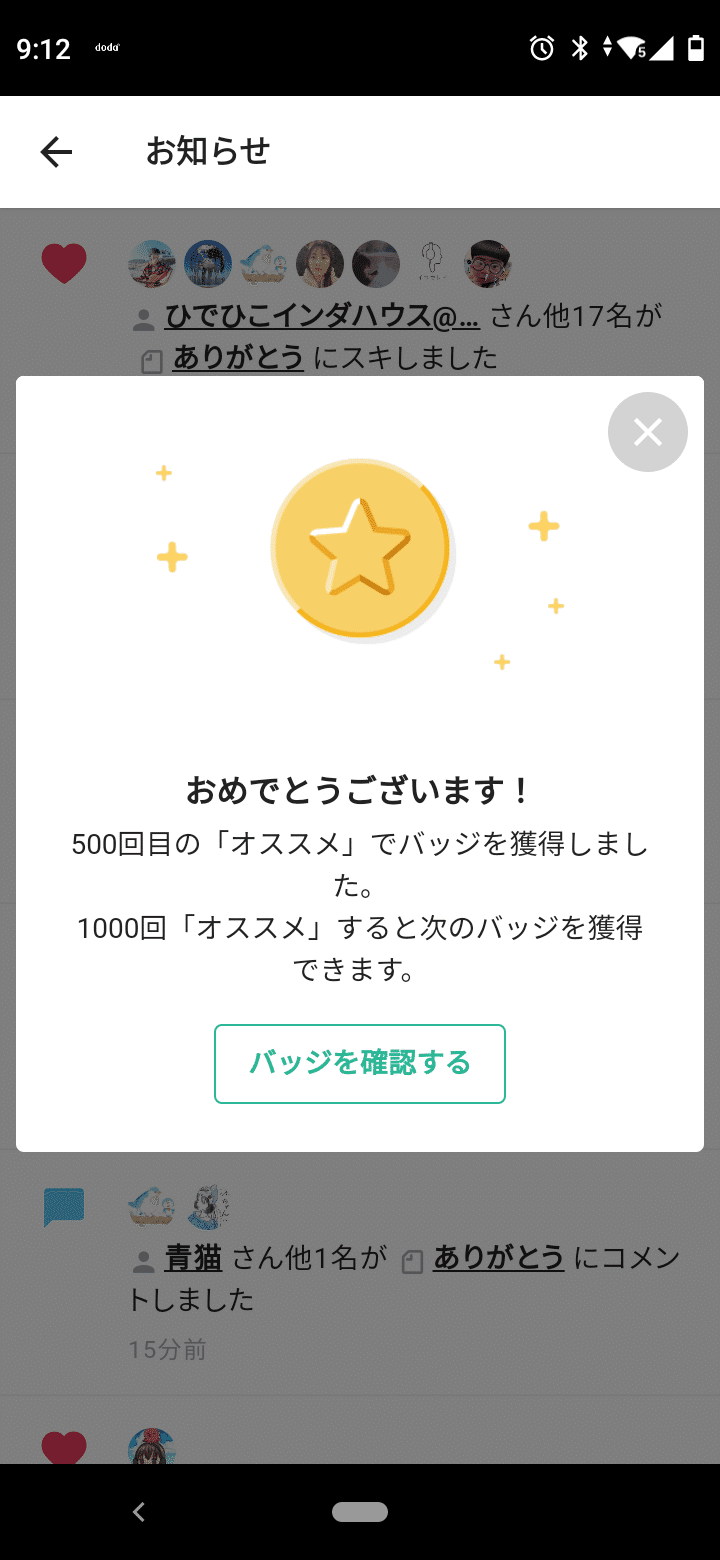Image resolution: width=720 pixels, height=1560 pixels.
Task: Tap the Android navigation back button
Action: (138, 1512)
